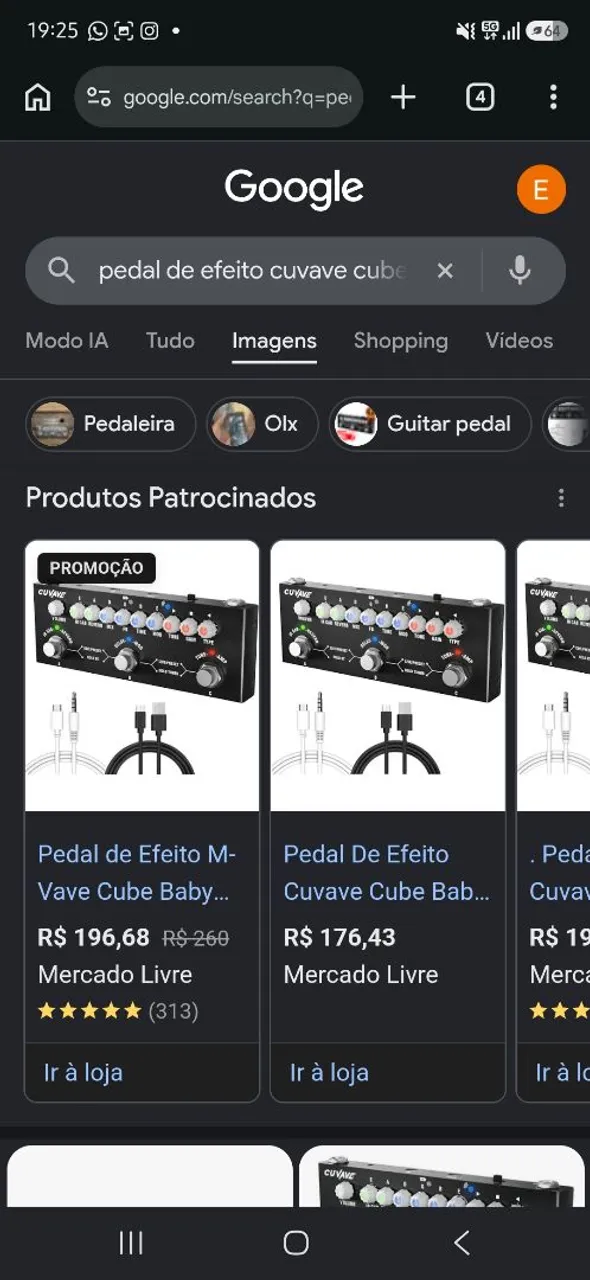Tap the google.com address bar
Viewport: 590px width, 1280px height.
tap(219, 97)
